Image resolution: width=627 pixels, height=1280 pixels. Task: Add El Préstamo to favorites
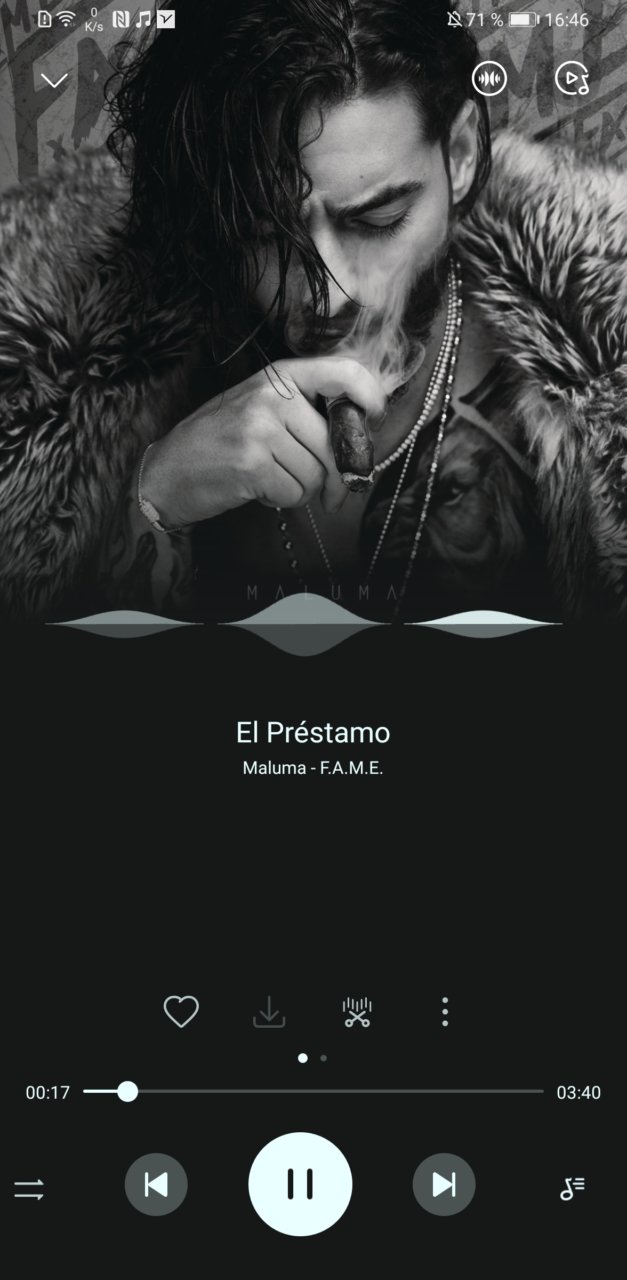pos(181,1012)
